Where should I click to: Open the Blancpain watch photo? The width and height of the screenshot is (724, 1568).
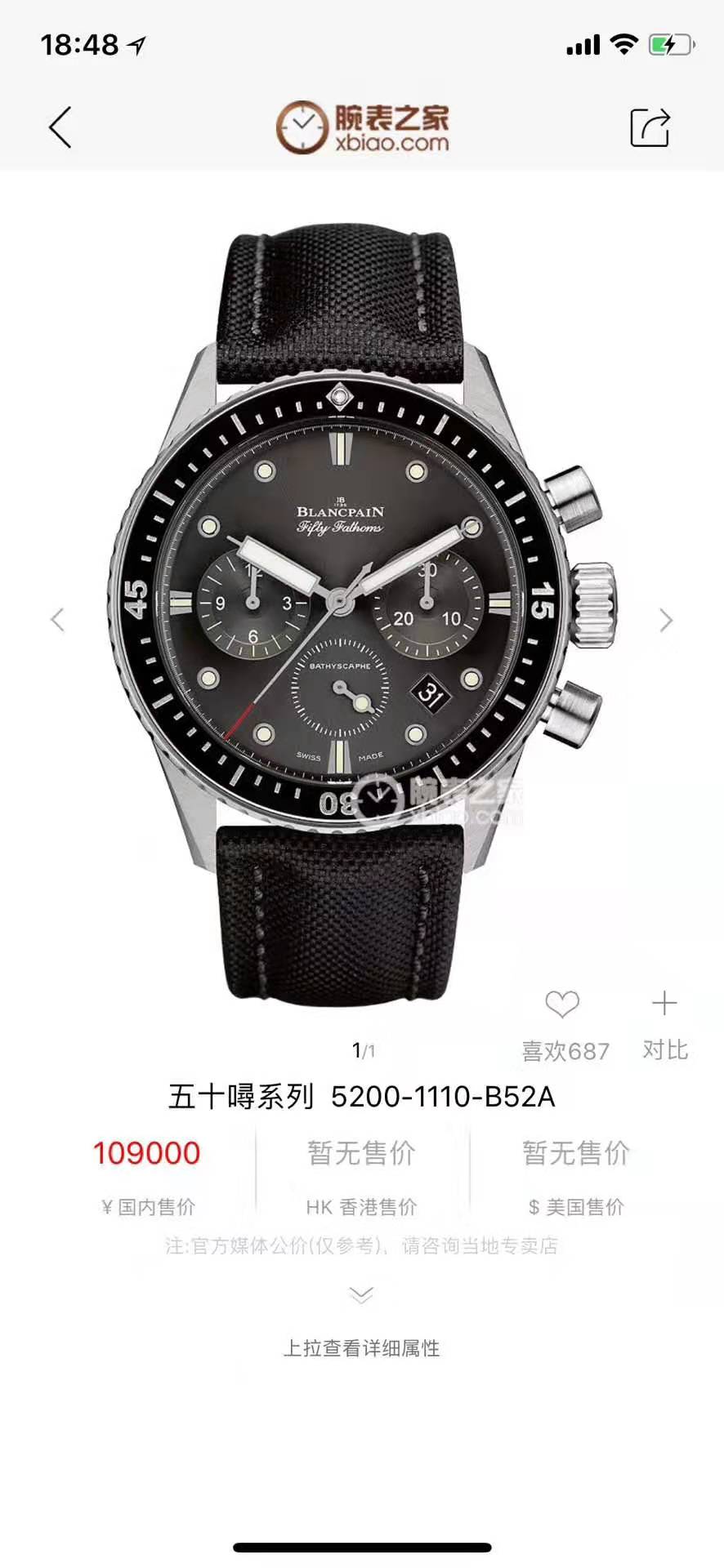361,619
